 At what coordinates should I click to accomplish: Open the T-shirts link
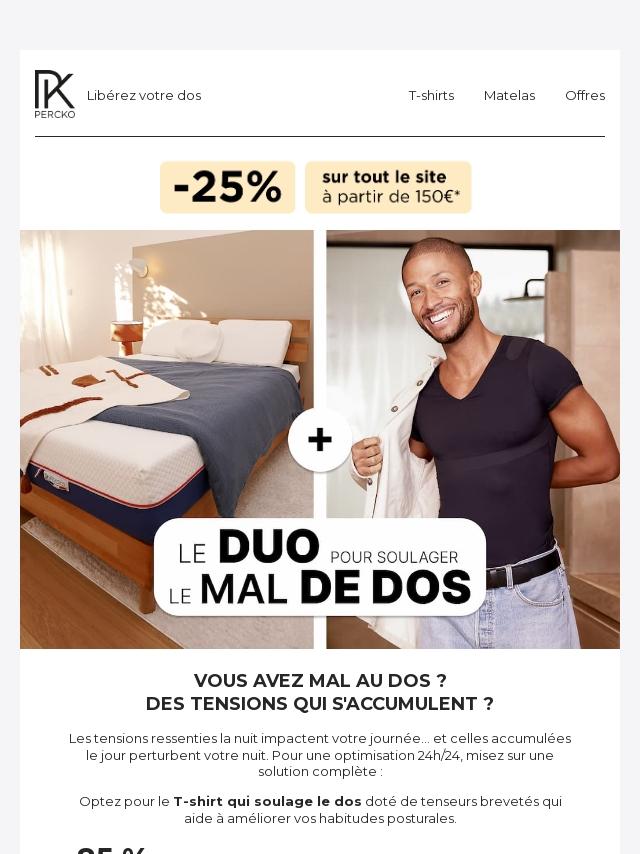(x=431, y=96)
